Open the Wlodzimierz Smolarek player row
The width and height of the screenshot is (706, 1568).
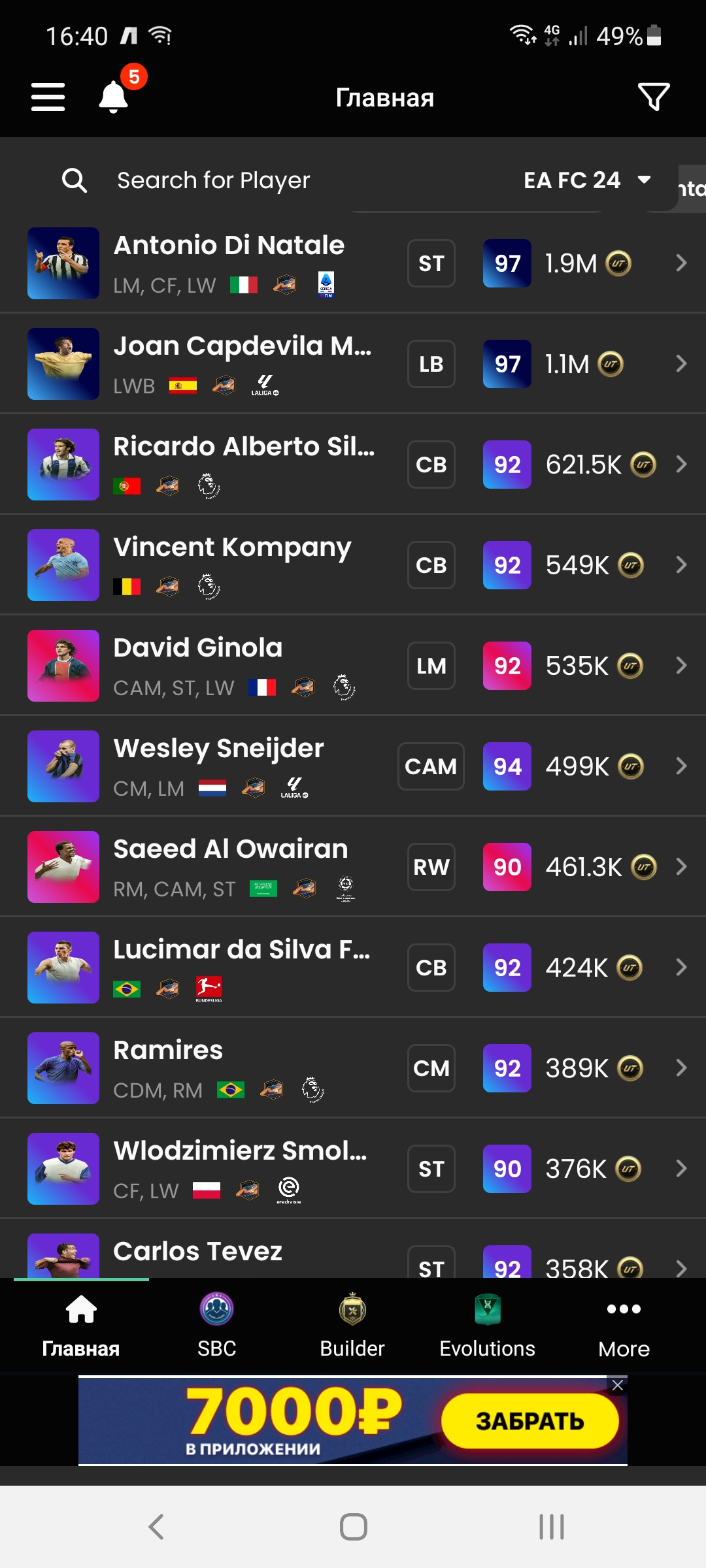point(353,1169)
